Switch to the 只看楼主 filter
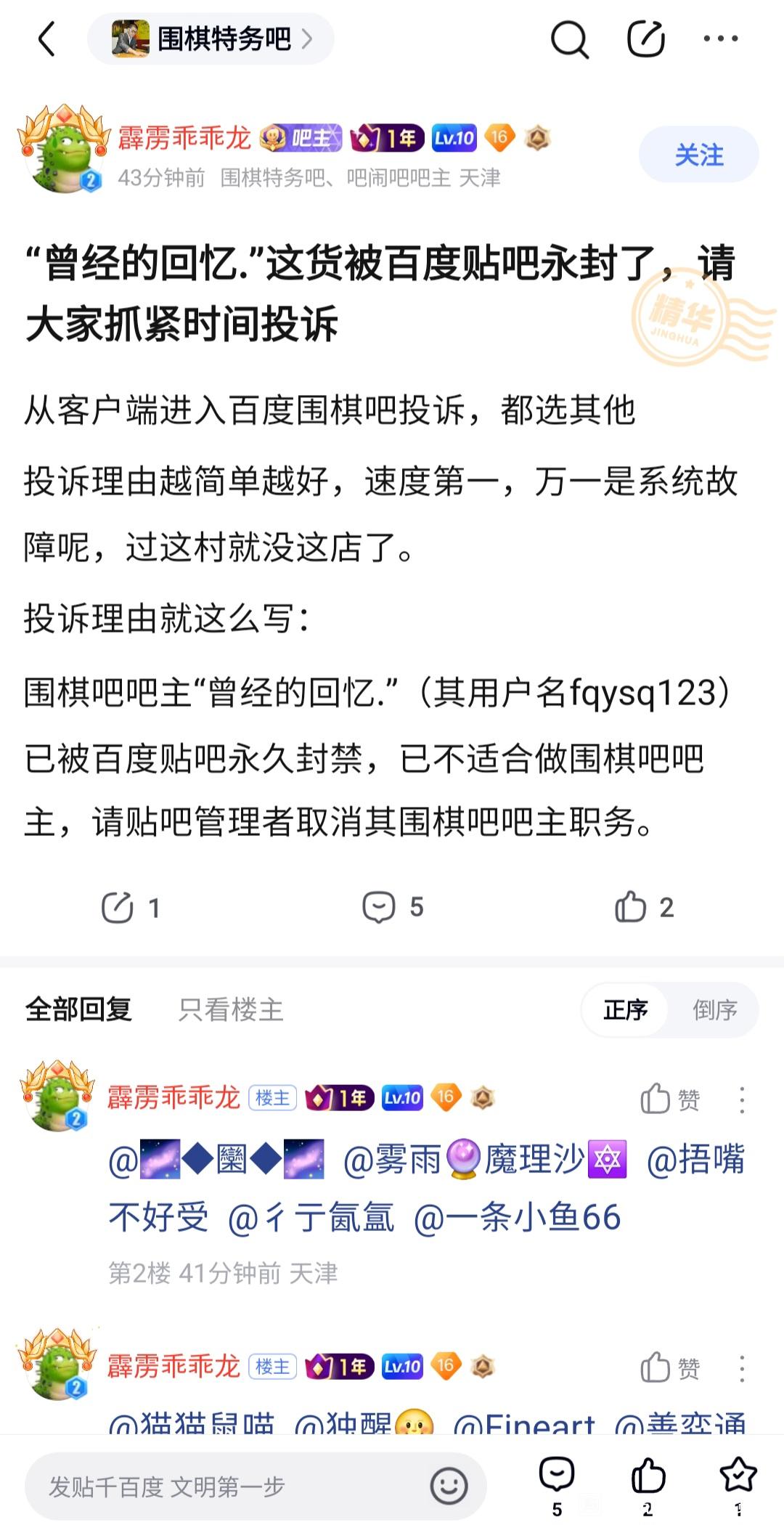Screen dimensions: 784x1525 click(x=231, y=1009)
